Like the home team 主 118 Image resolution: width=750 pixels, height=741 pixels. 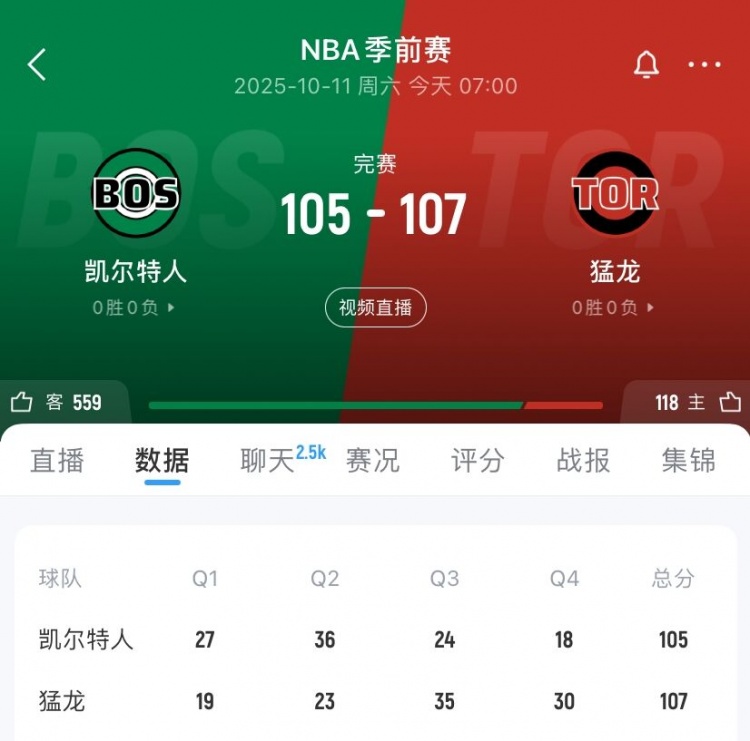pos(729,402)
